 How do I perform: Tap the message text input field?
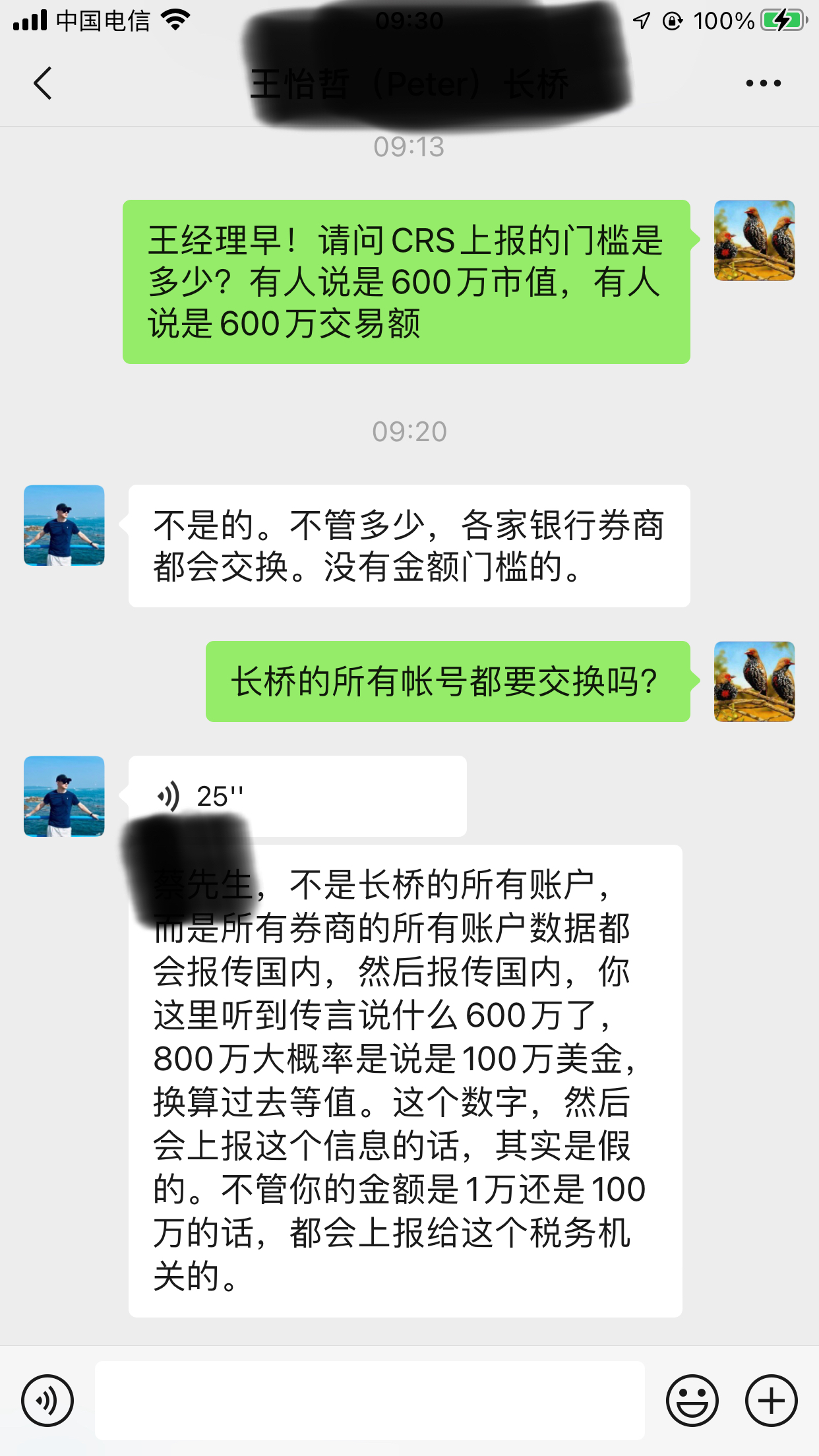tap(369, 1401)
